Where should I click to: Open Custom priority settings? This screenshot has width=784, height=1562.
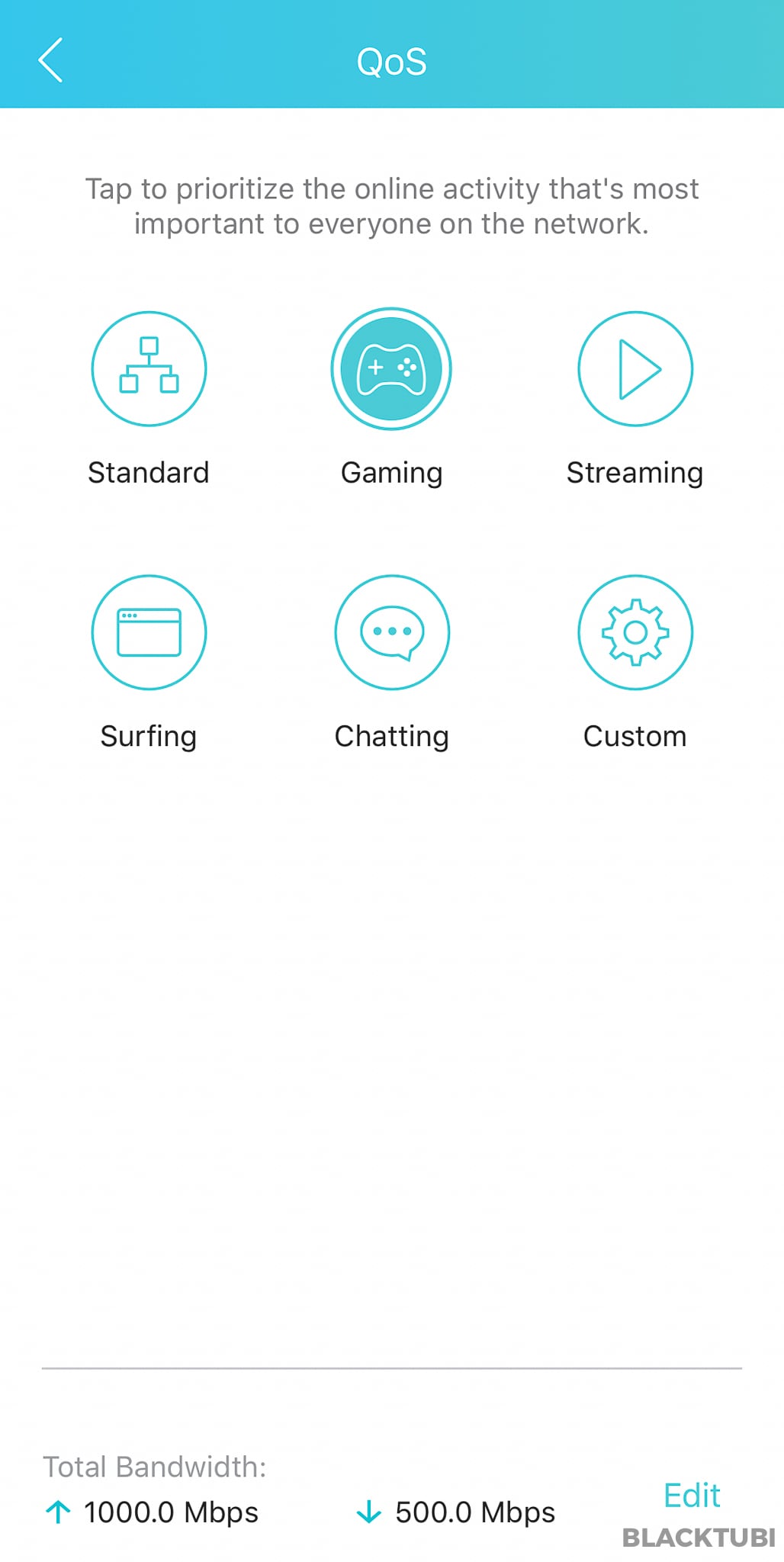click(635, 632)
